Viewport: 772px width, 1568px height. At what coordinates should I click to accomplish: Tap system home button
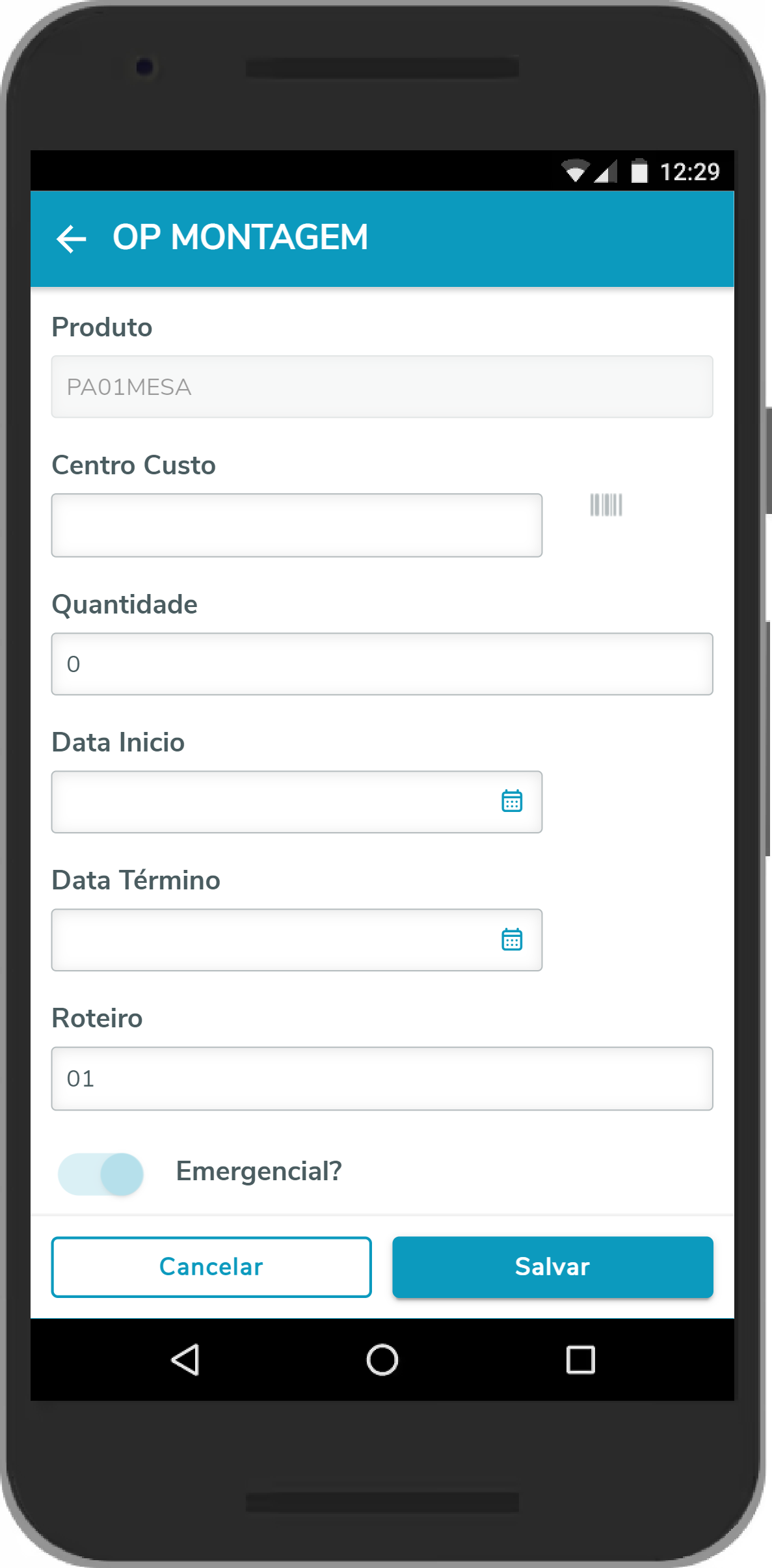(x=382, y=1360)
